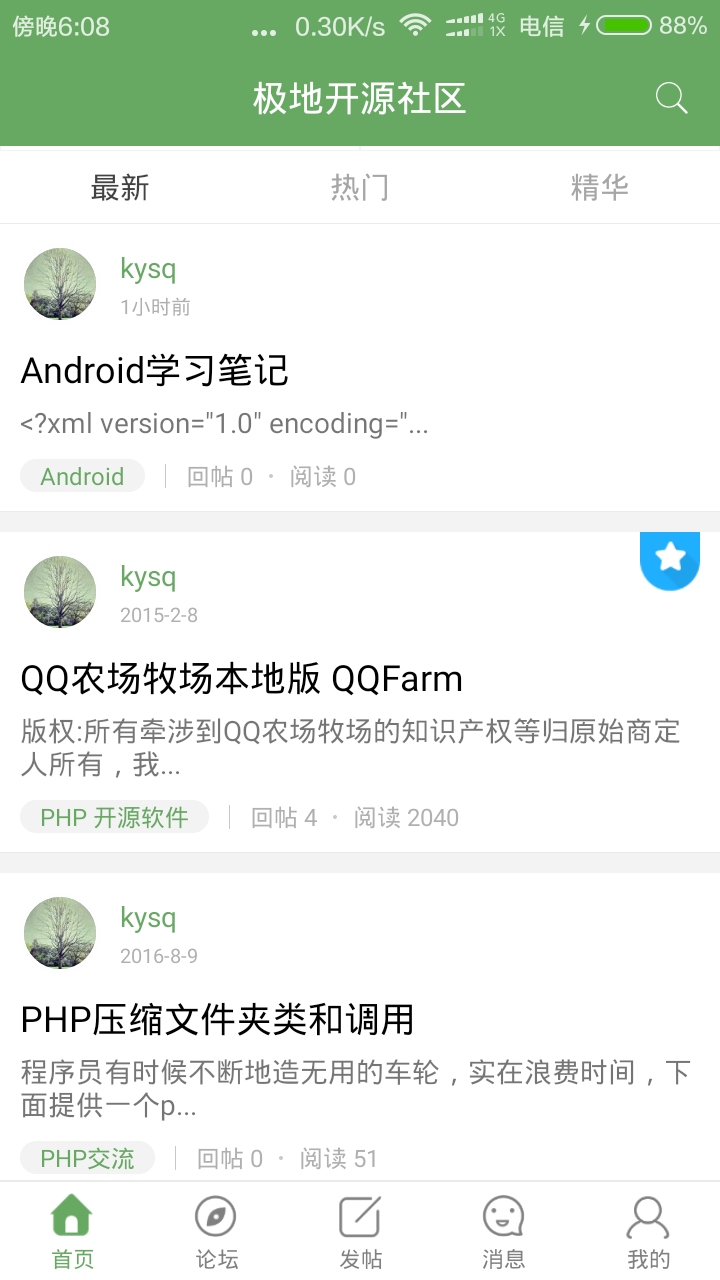Viewport: 720px width, 1280px height.
Task: Open the post Android学习笔记
Action: point(155,371)
